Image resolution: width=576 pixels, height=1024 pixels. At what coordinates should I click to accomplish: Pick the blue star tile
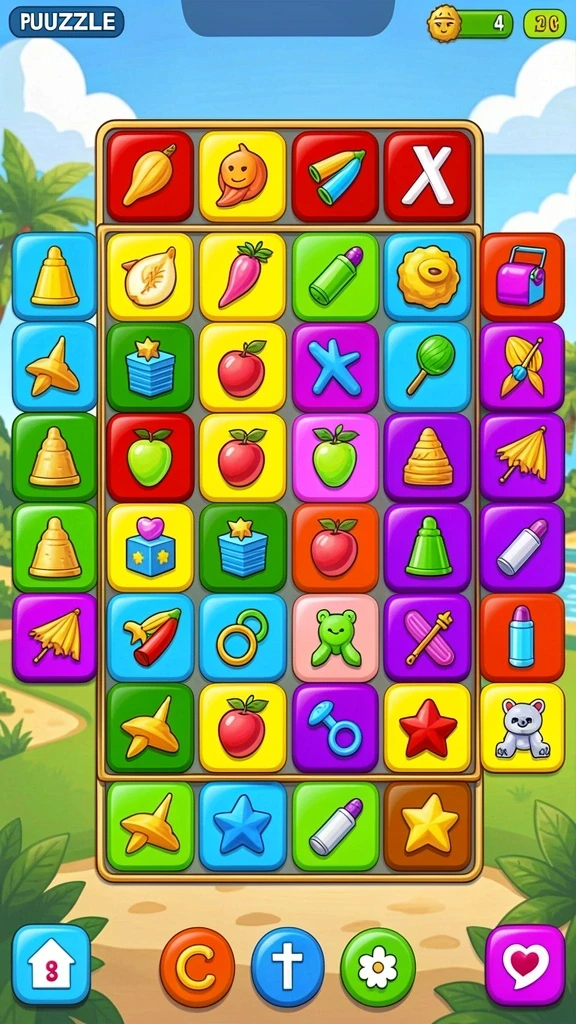[242, 826]
